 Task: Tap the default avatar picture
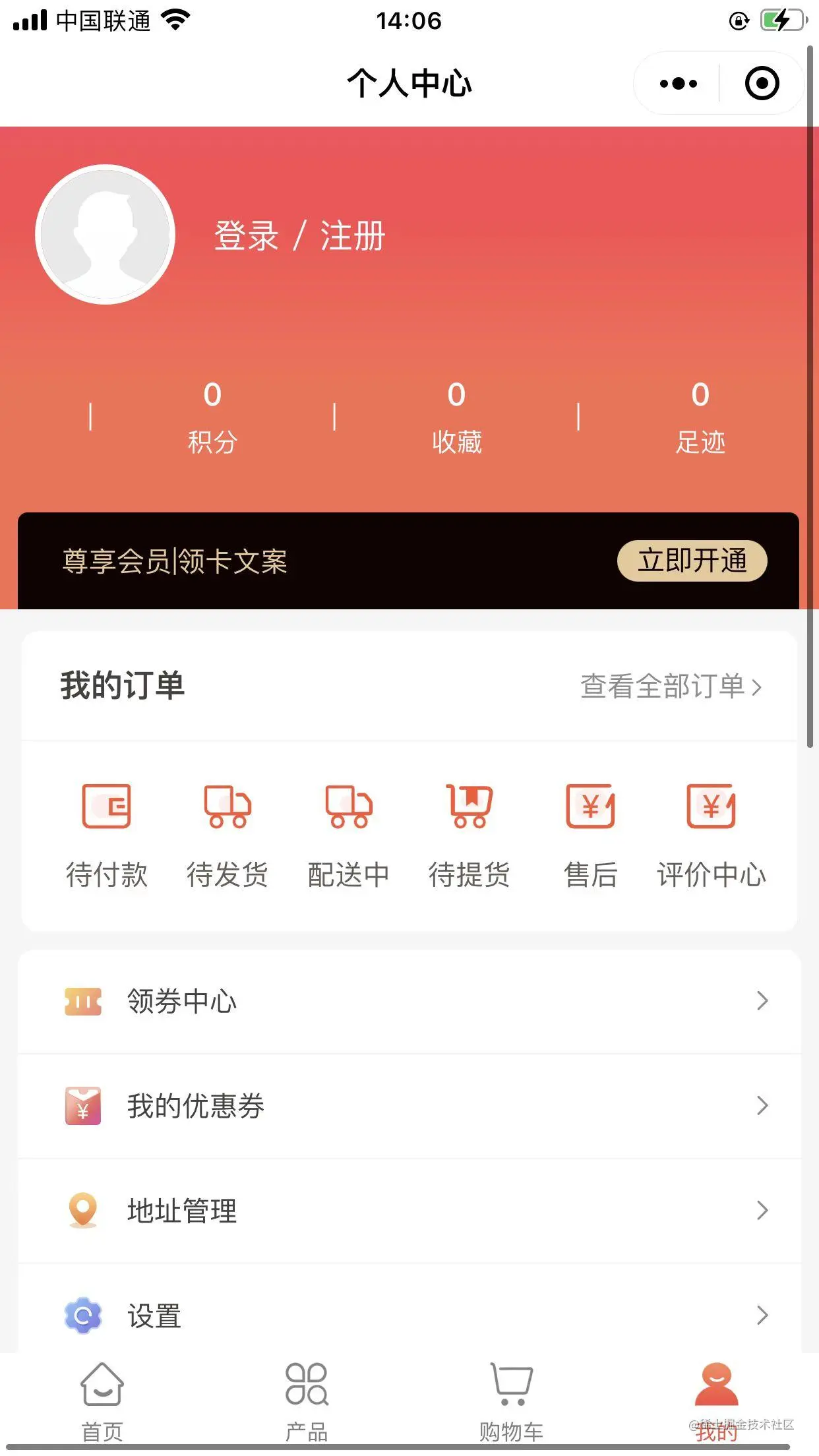pos(105,234)
